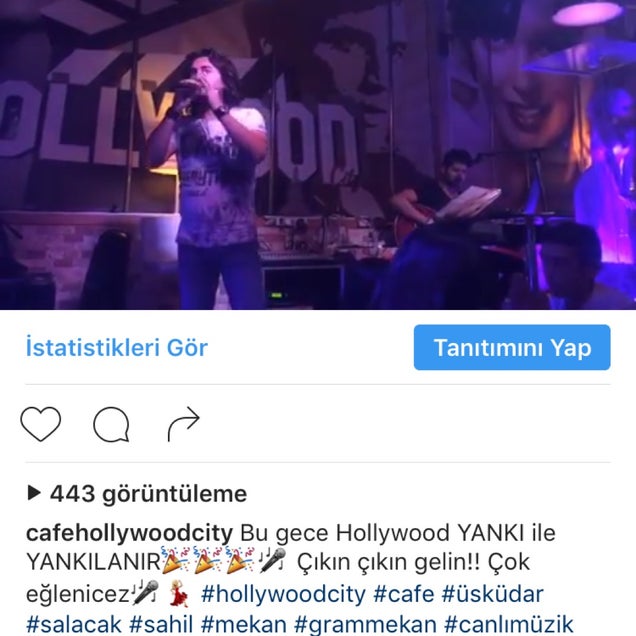
Task: Open the #mekan hashtag
Action: coord(244,625)
